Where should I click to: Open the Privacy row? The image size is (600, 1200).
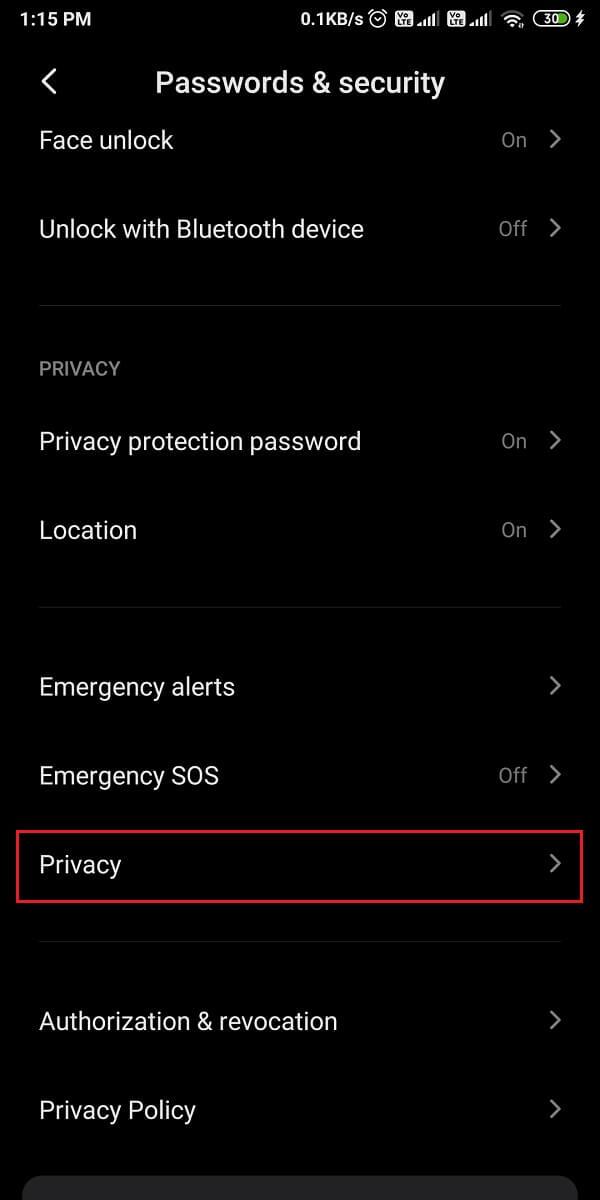[x=300, y=865]
